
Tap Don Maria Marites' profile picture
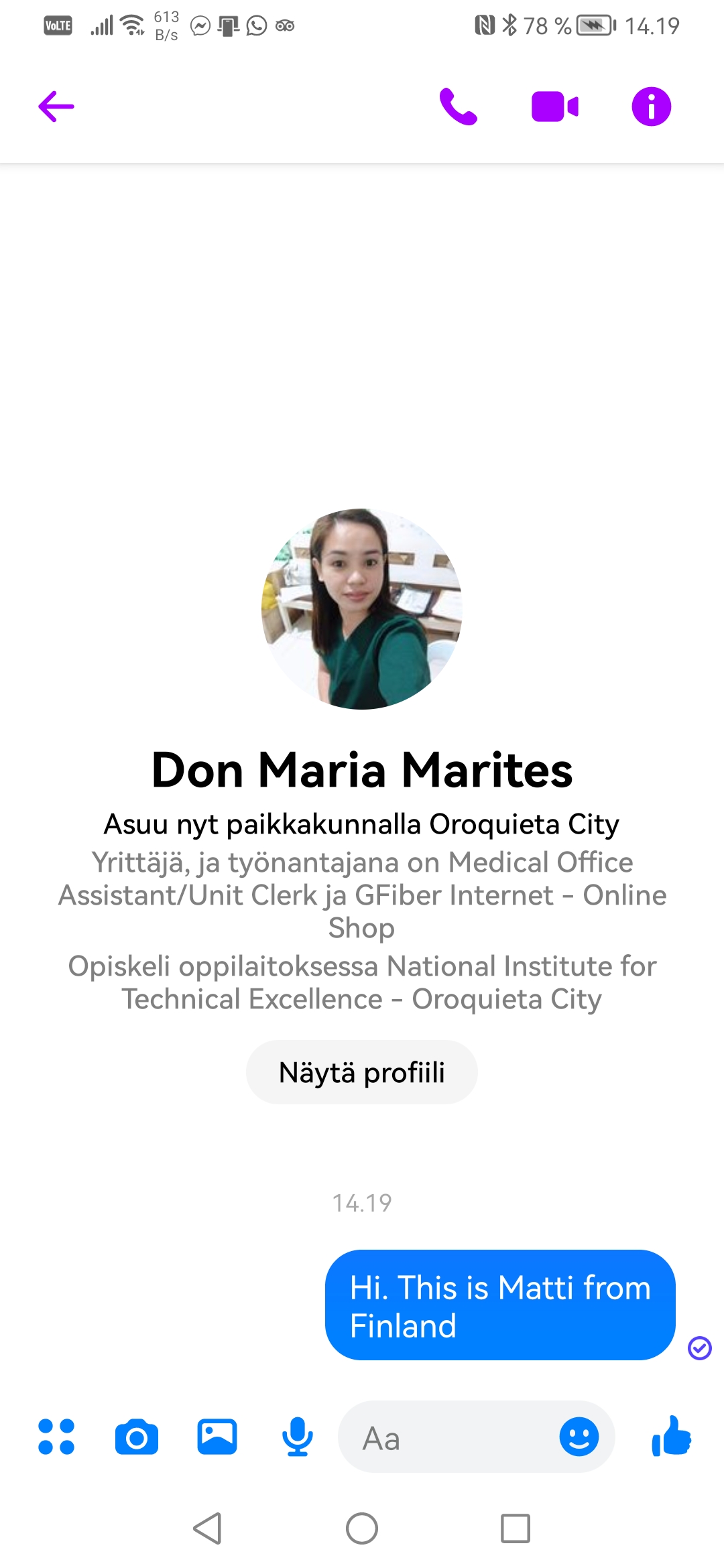362,608
